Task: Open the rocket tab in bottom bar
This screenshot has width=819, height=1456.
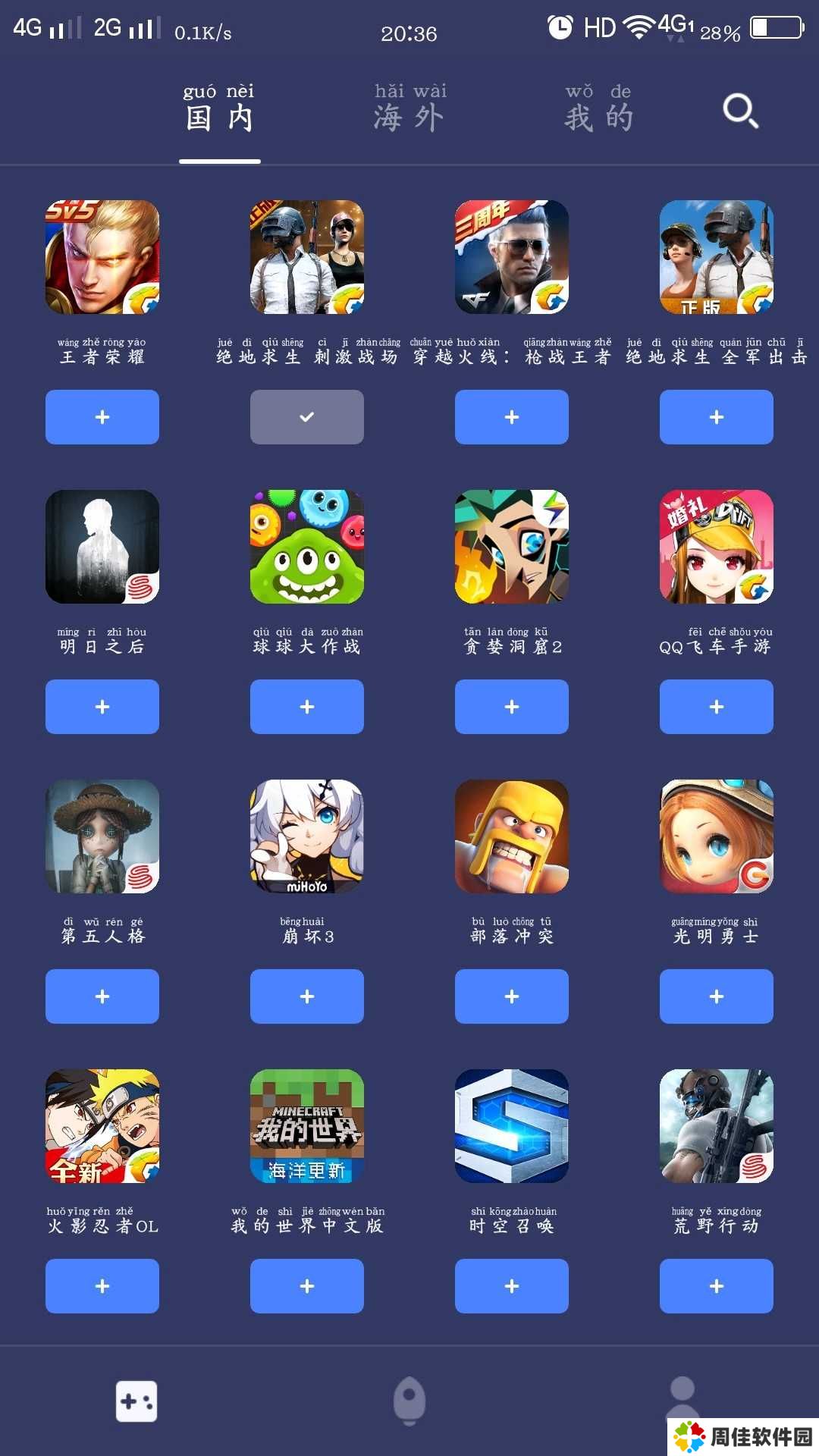Action: (409, 1401)
